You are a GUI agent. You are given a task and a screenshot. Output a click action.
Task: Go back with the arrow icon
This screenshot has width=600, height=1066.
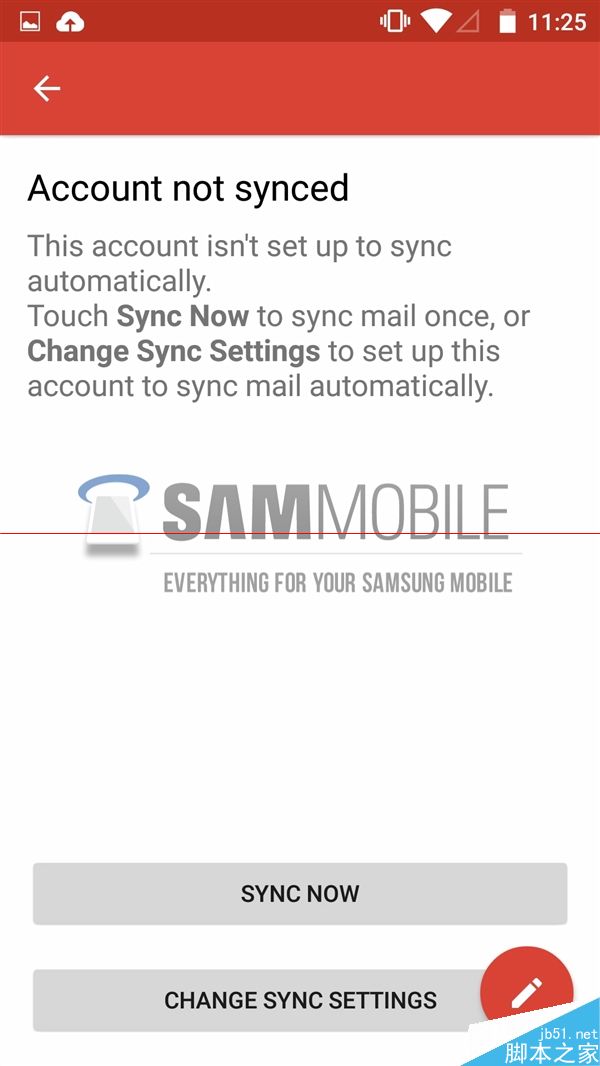[47, 88]
